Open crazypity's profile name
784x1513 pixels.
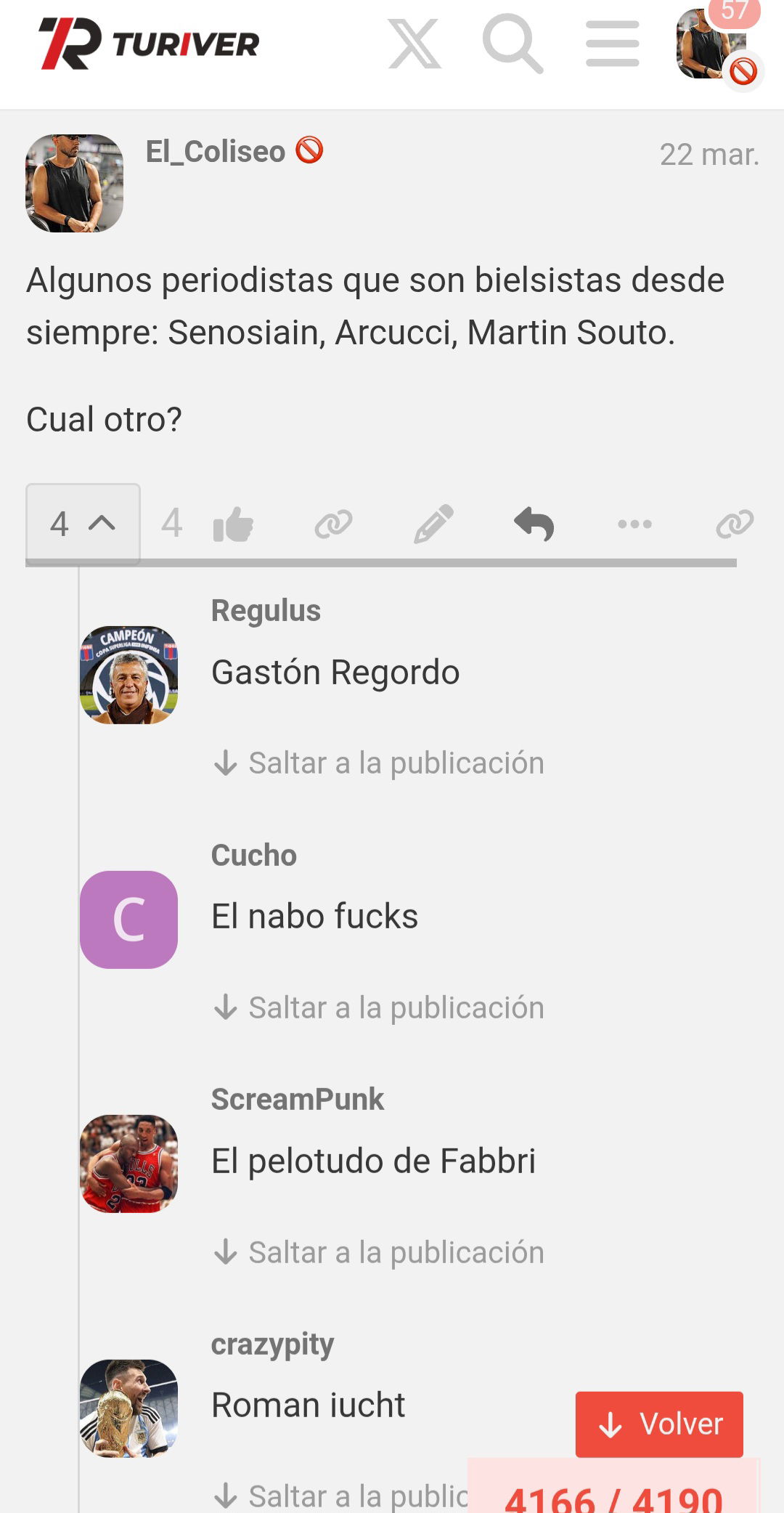272,1344
